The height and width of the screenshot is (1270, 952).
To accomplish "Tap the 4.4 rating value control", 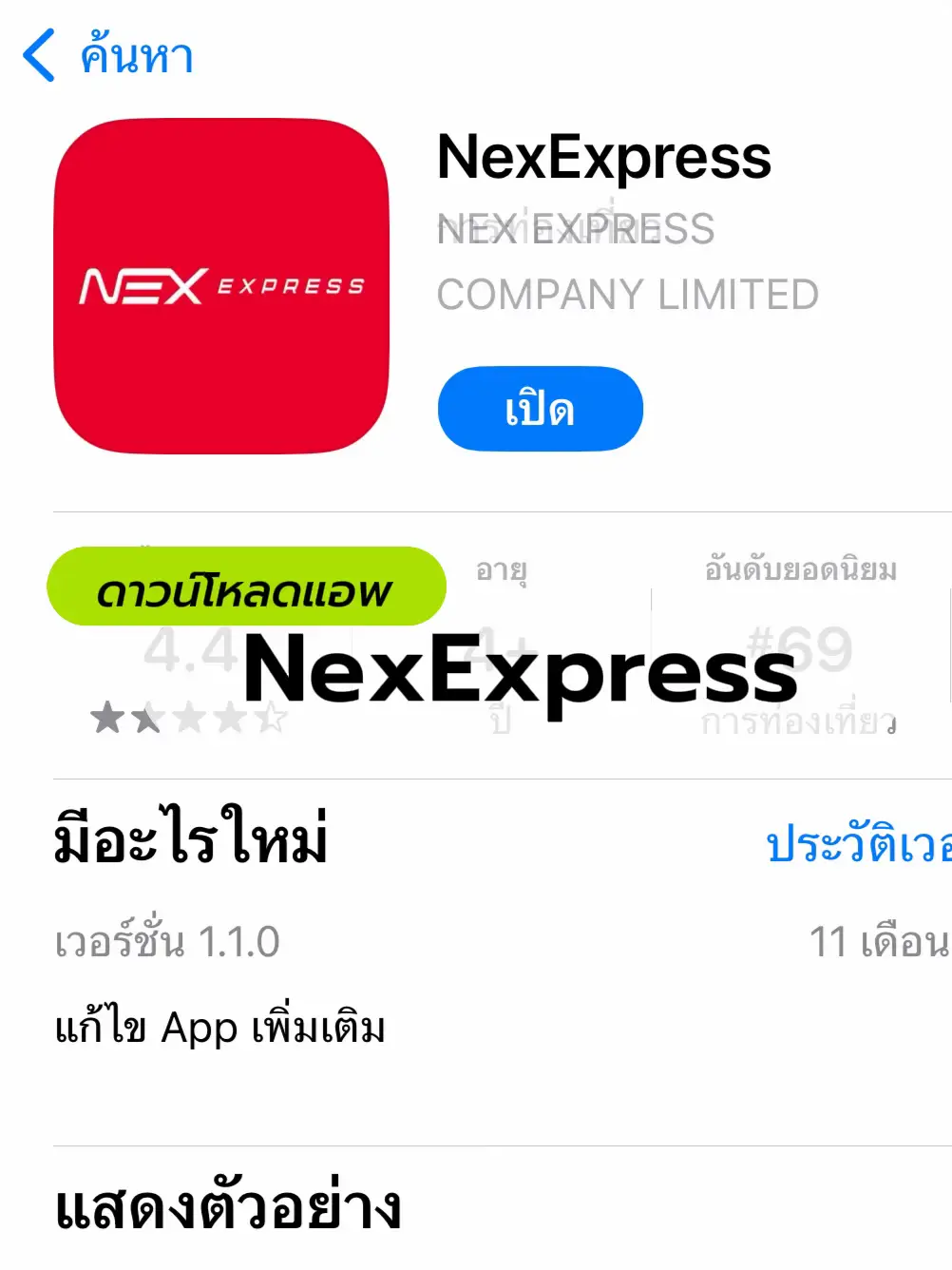I will coord(186,654).
